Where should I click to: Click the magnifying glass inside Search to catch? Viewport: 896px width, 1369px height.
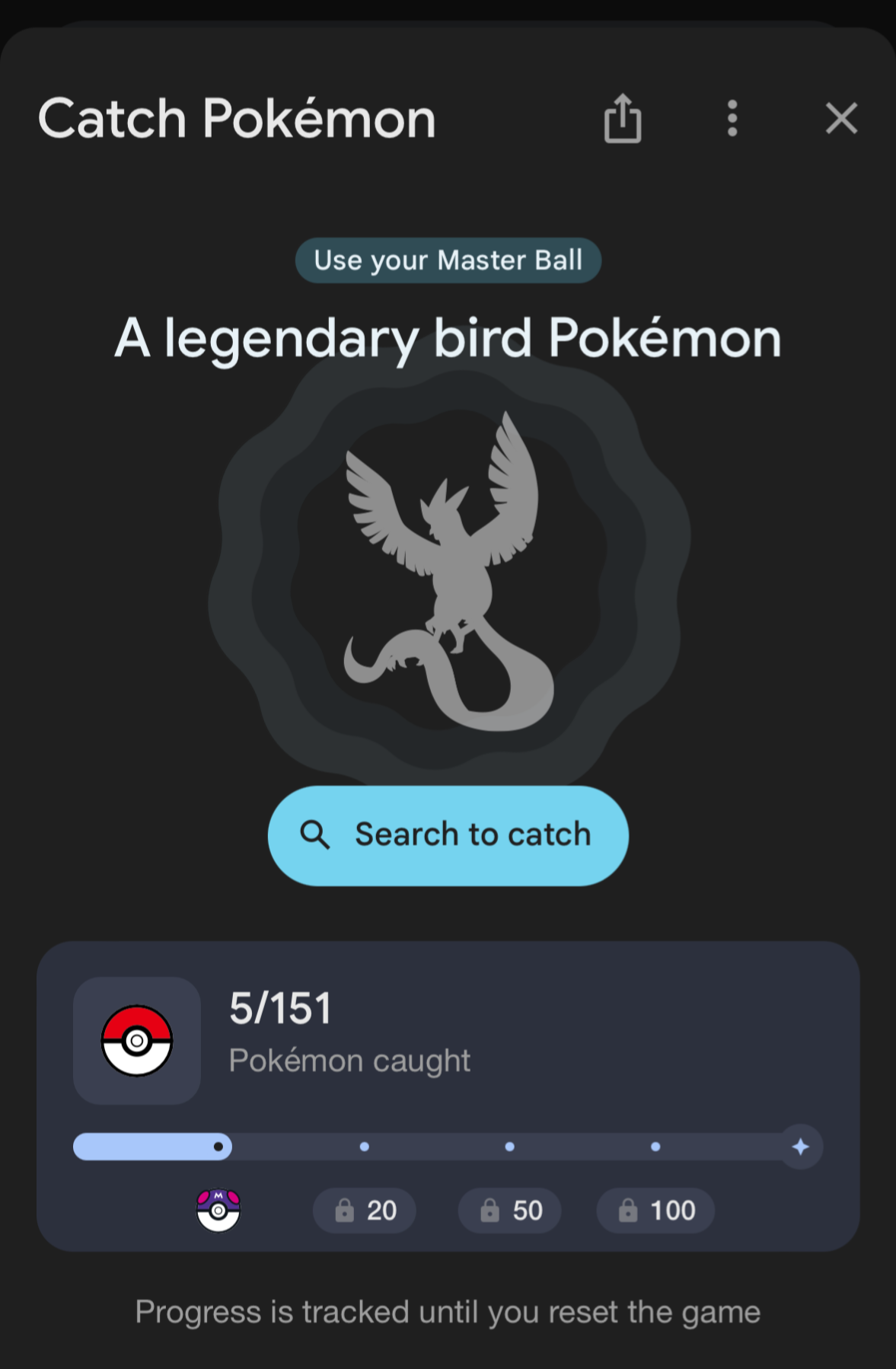click(x=315, y=834)
